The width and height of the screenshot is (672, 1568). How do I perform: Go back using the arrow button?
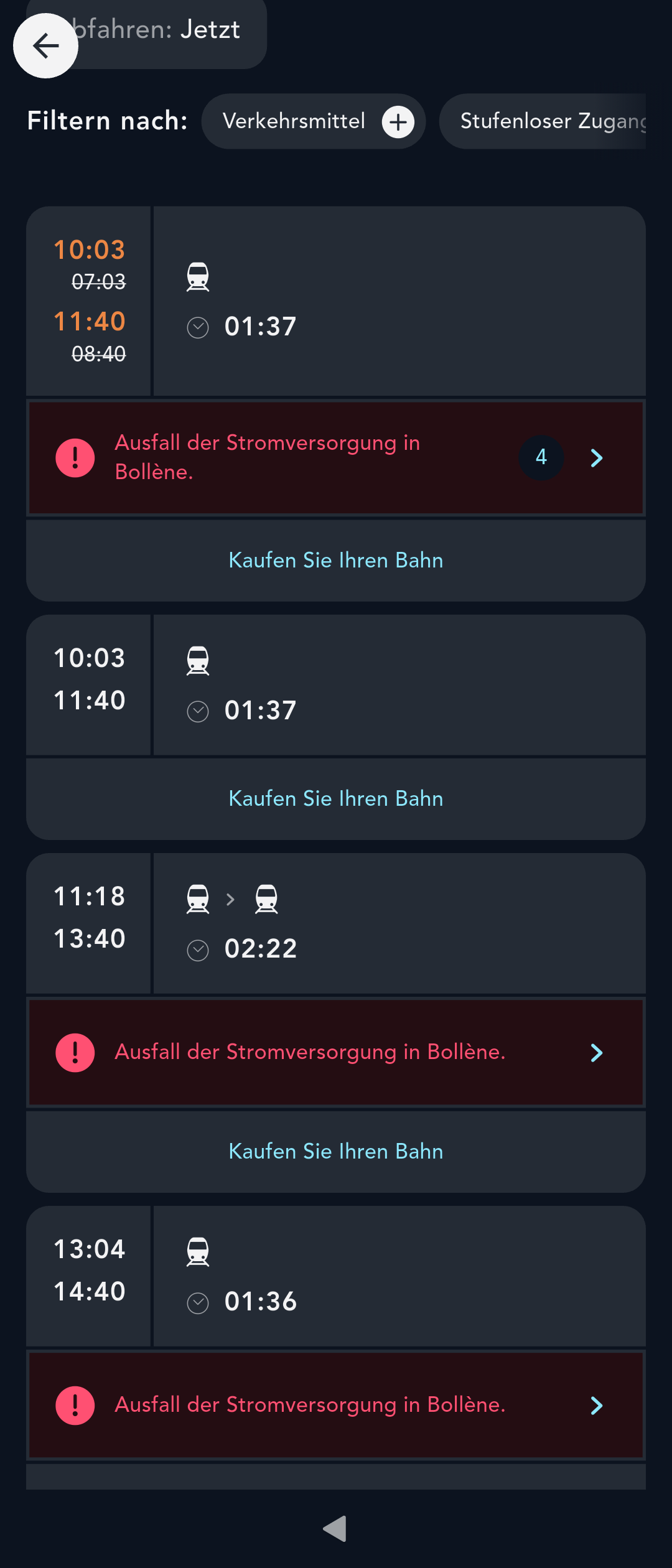tap(45, 45)
